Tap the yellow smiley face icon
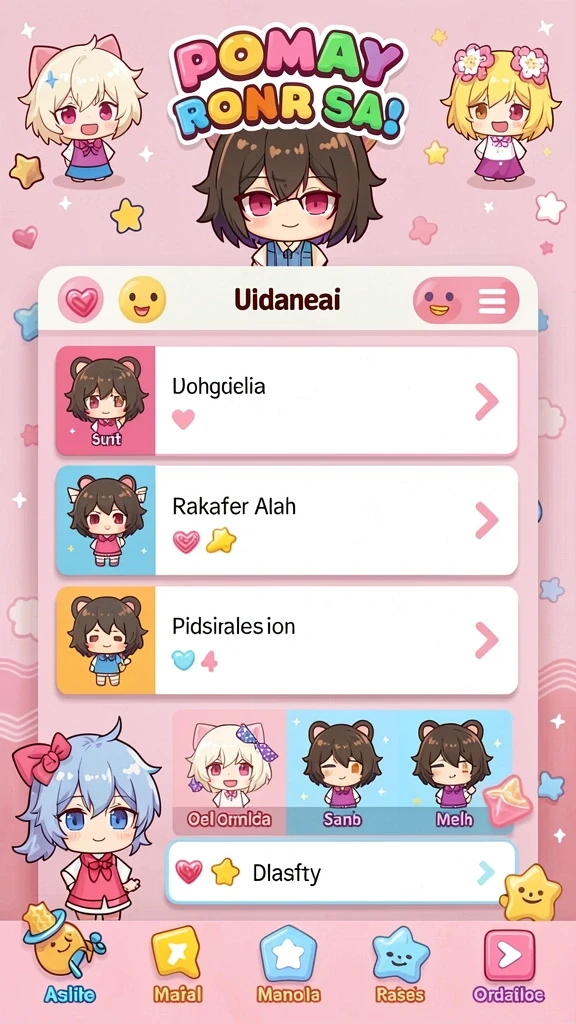The image size is (576, 1024). pyautogui.click(x=142, y=300)
